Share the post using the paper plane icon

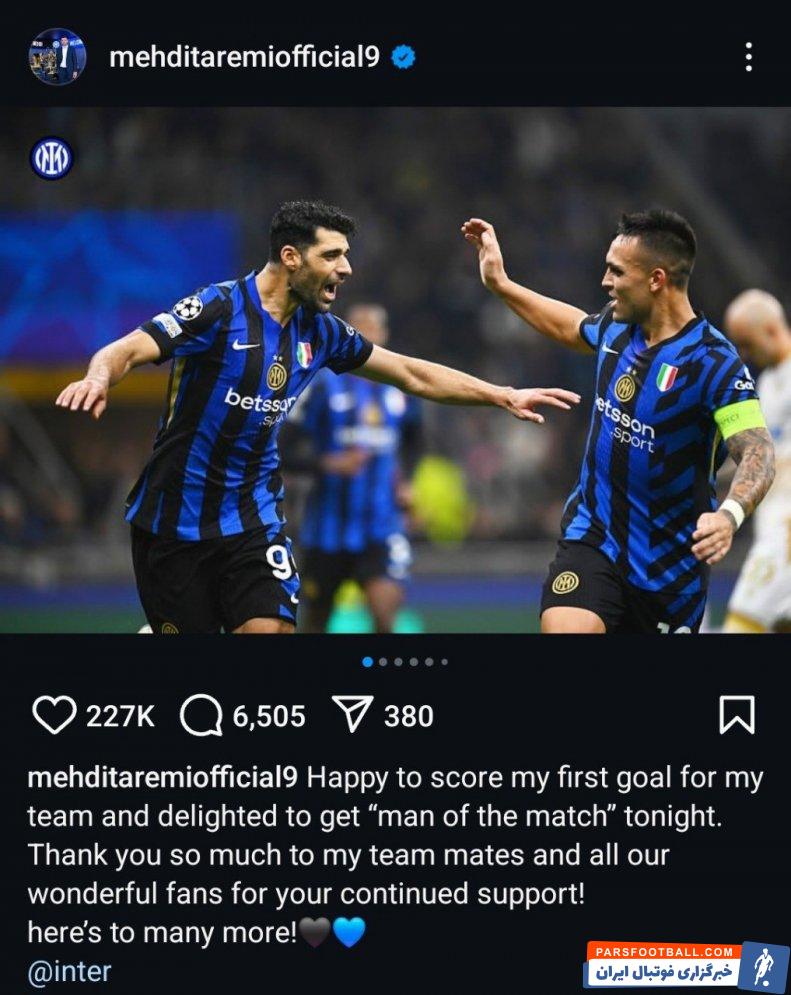pos(352,716)
